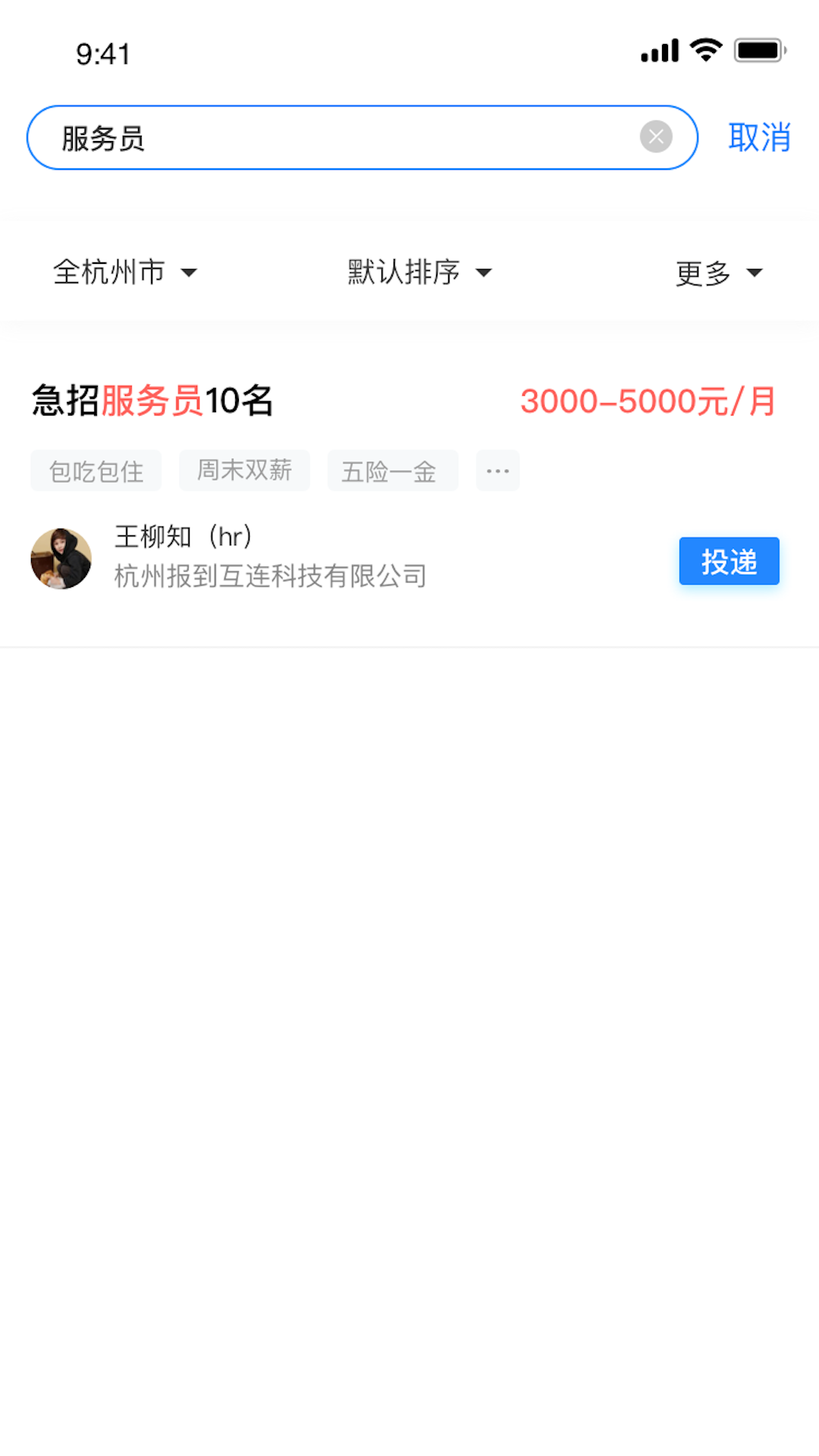Apply to the job with 投递
The height and width of the screenshot is (1456, 819).
729,561
